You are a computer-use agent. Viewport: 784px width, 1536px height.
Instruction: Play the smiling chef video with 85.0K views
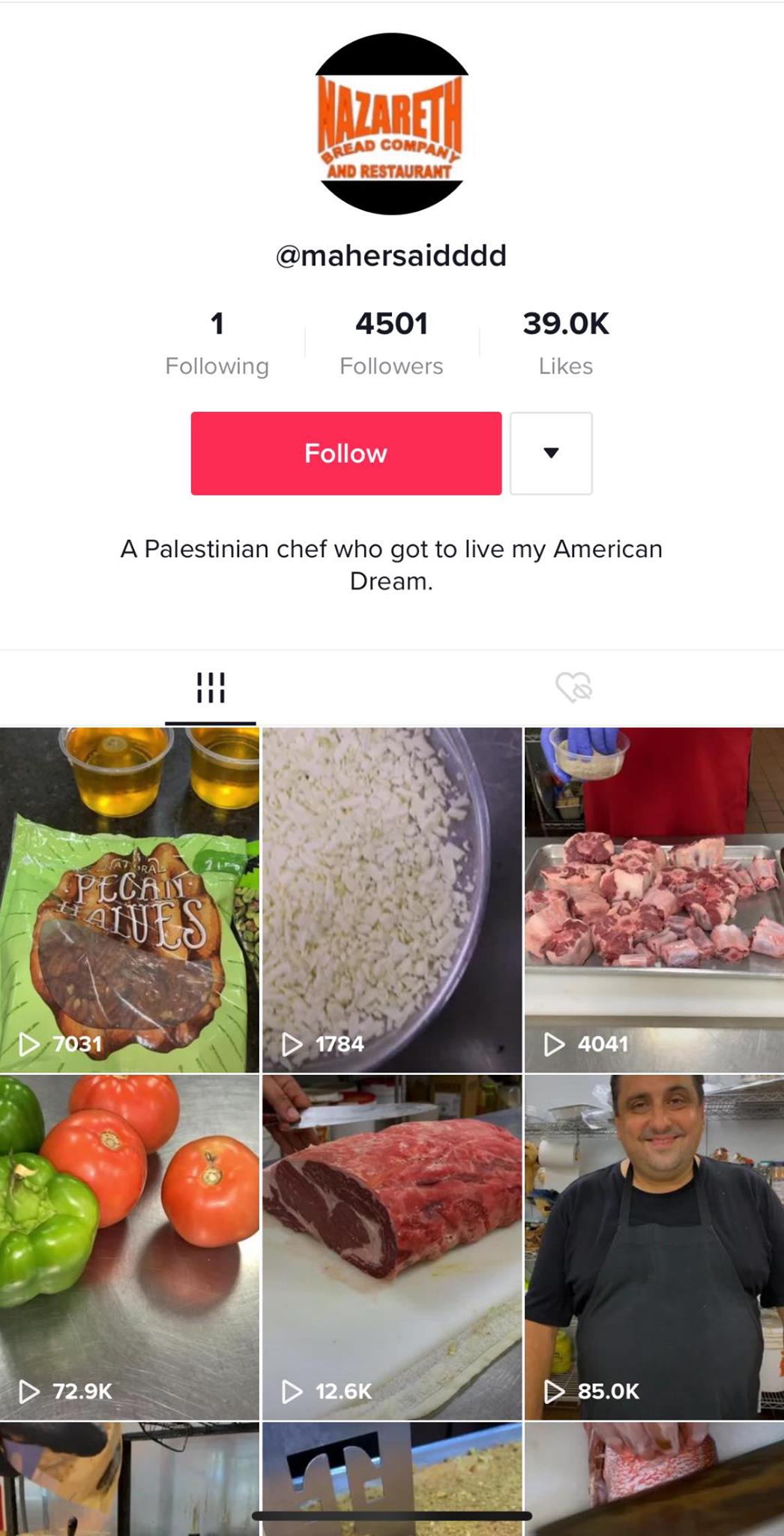[654, 1246]
